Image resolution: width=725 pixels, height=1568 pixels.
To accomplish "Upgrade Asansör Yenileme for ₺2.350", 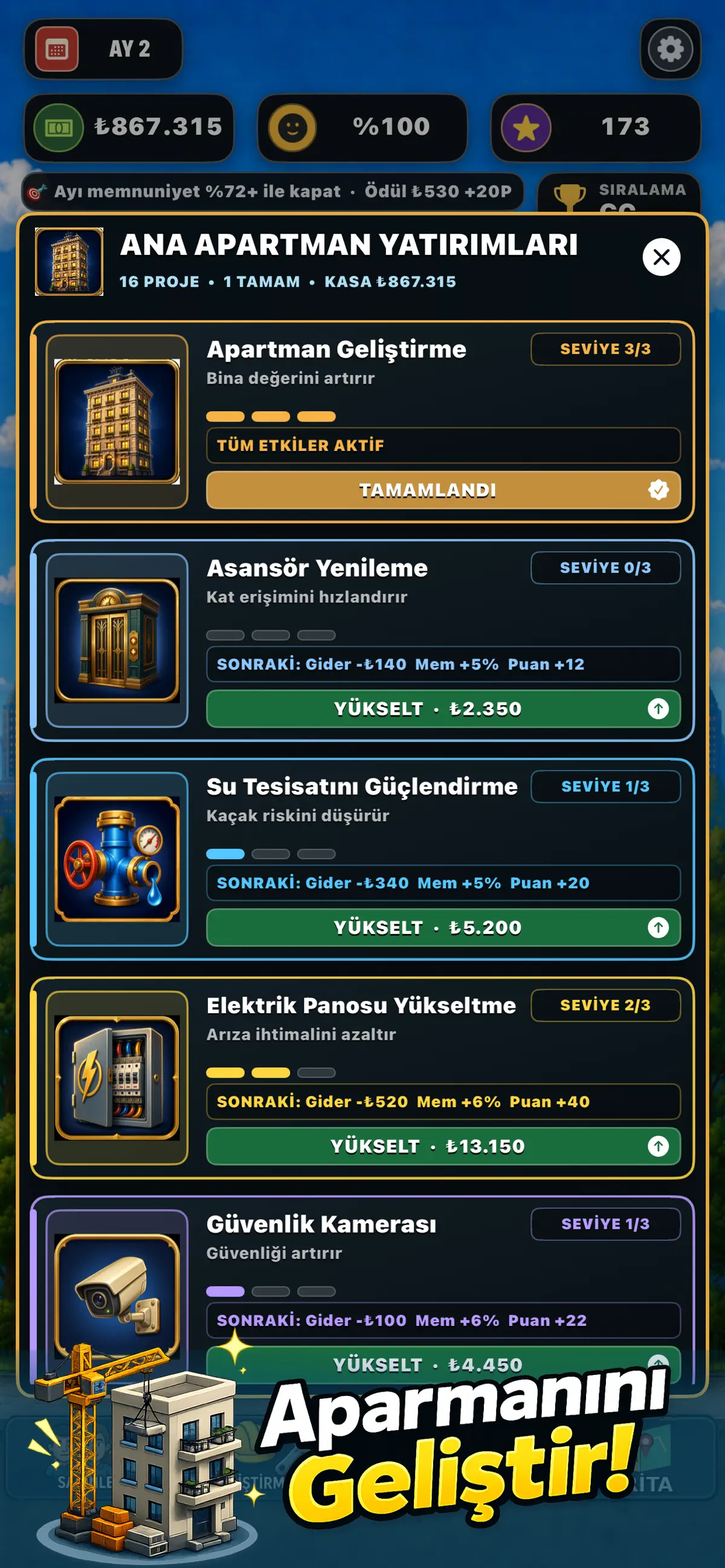I will click(443, 708).
